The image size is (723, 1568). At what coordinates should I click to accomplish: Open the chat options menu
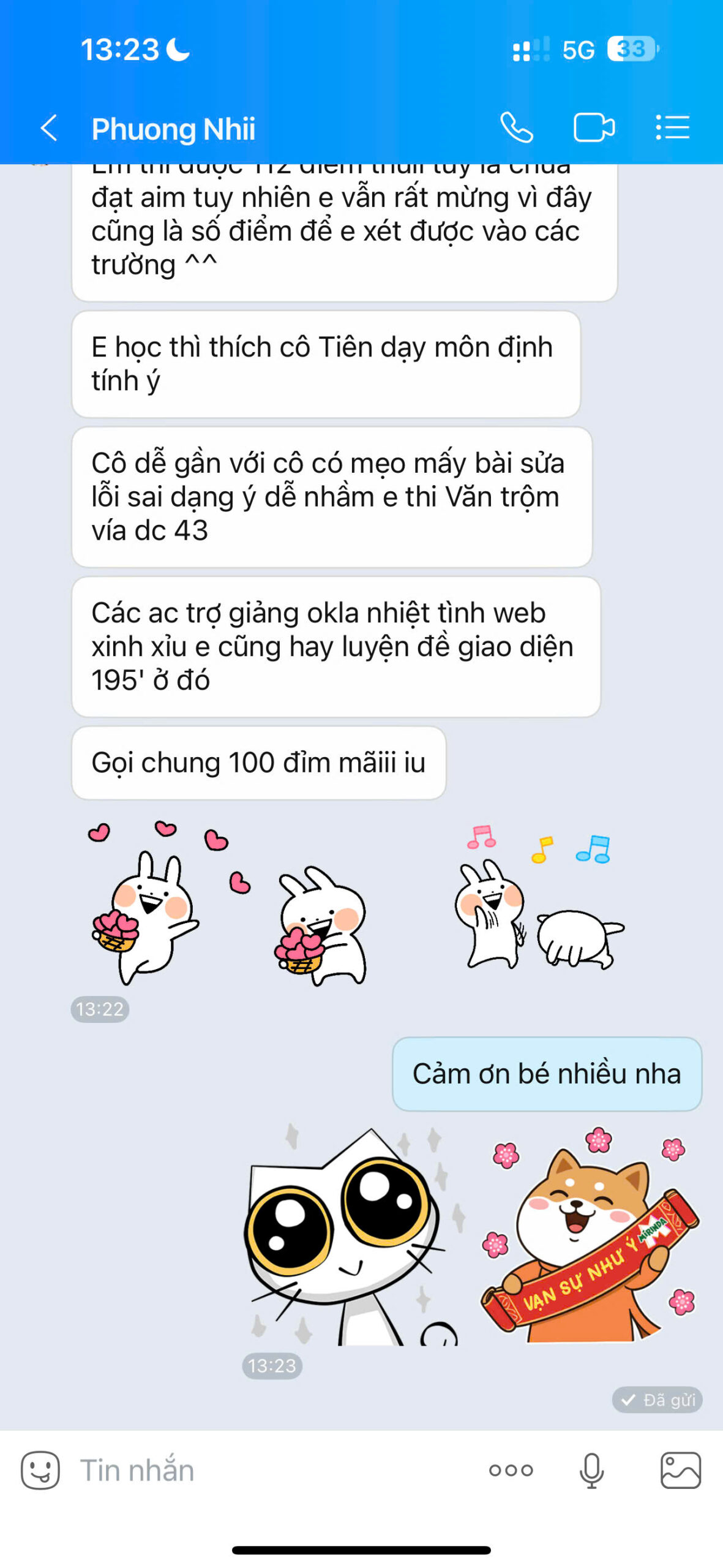point(672,128)
